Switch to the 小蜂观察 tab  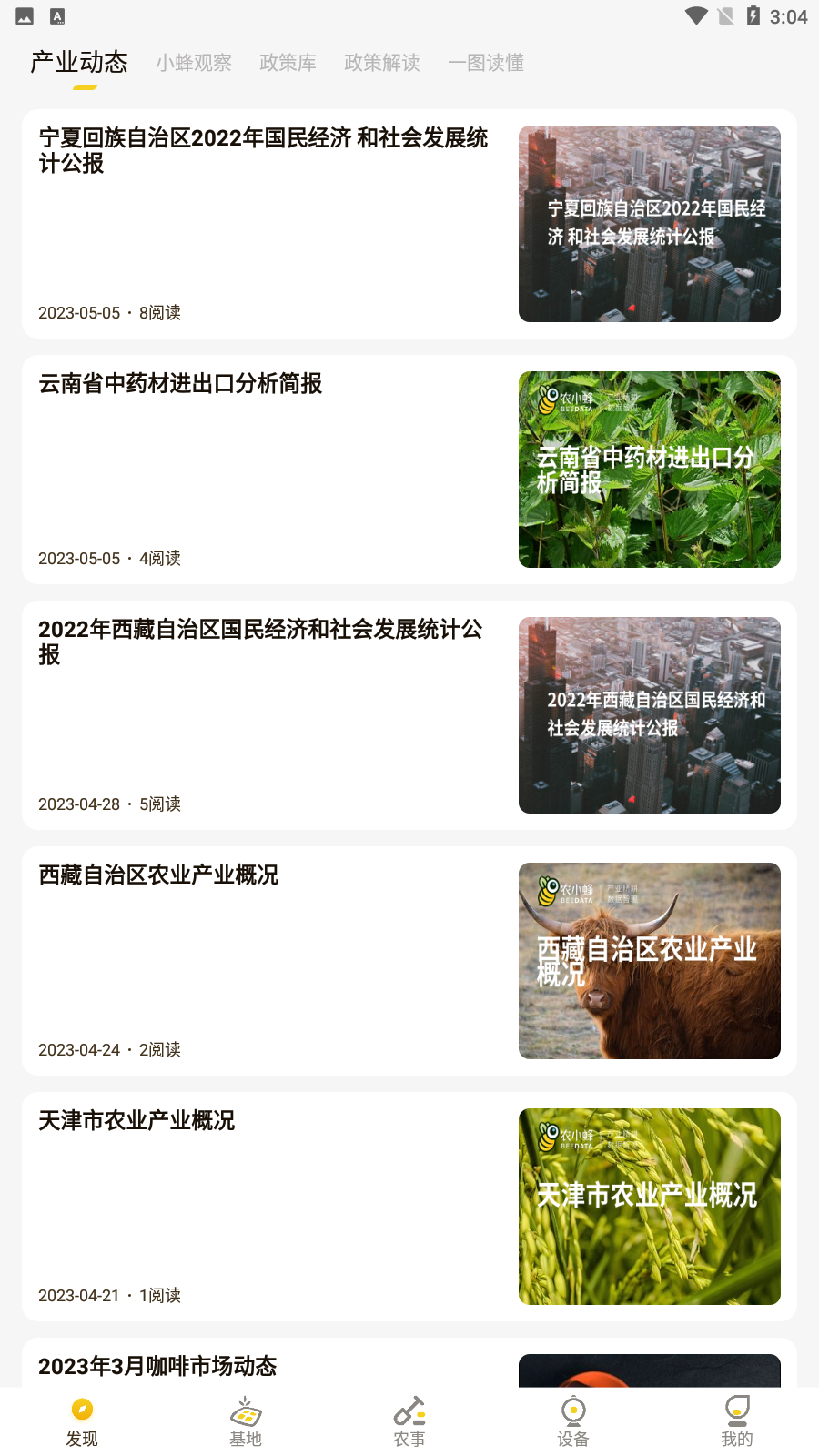point(193,63)
